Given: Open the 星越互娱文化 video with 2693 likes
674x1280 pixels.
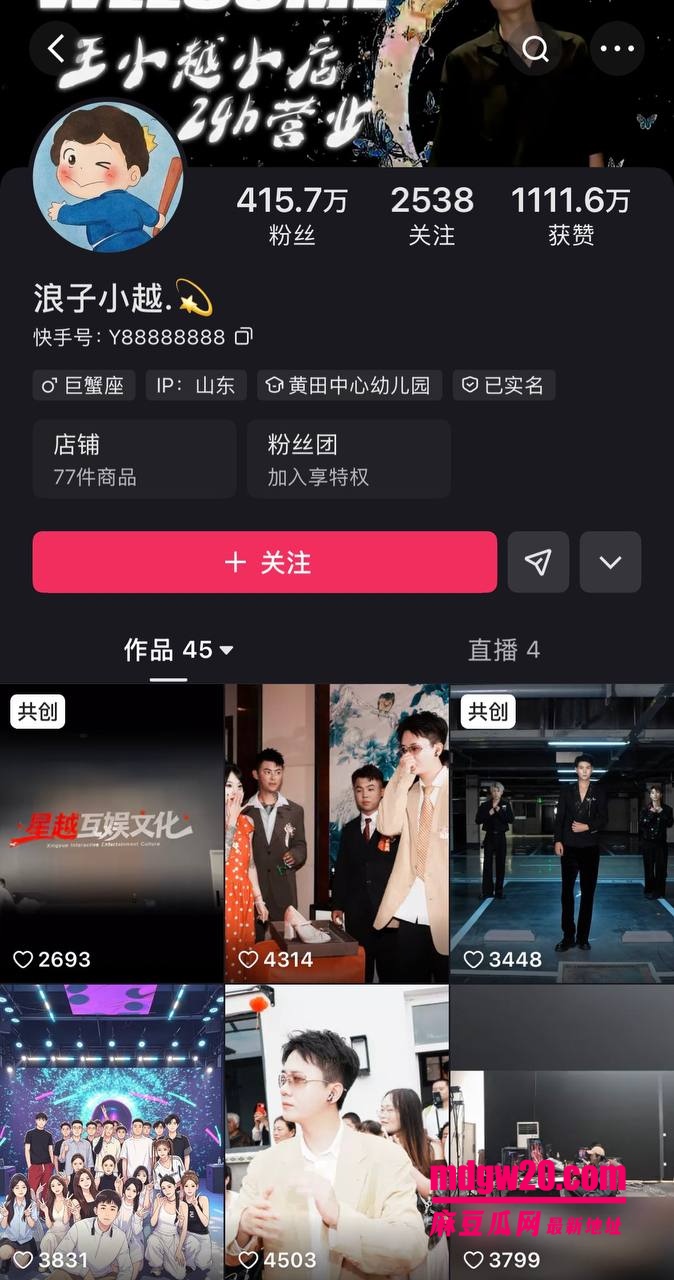Looking at the screenshot, I should point(111,833).
